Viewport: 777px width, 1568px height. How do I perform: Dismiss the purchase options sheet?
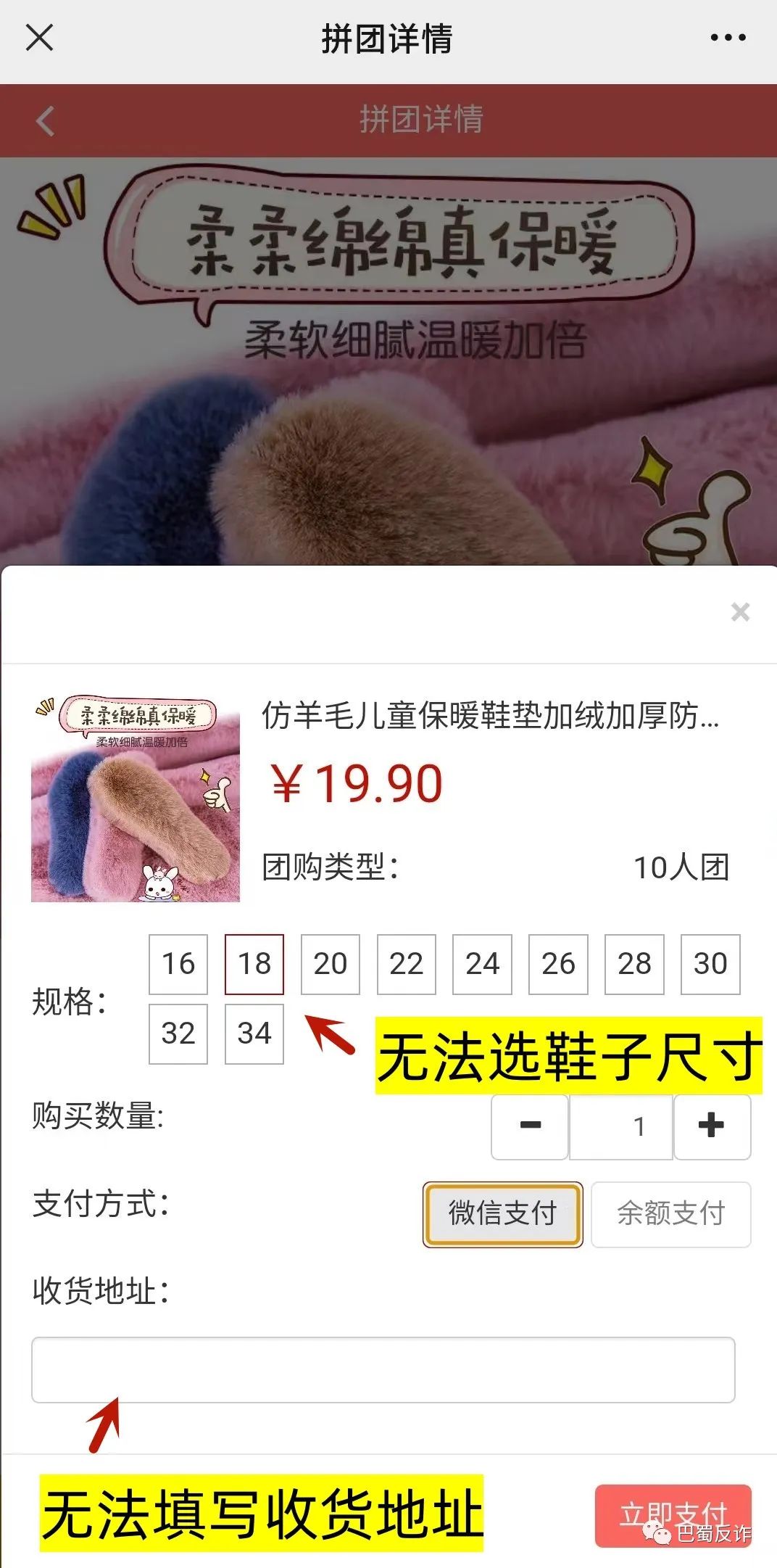(x=740, y=612)
